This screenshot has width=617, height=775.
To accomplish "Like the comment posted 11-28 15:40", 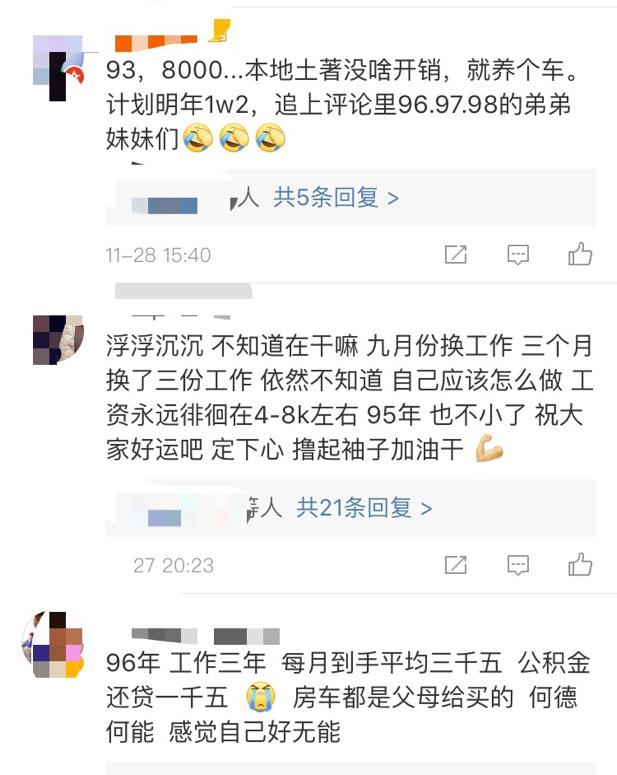I will click(x=580, y=255).
